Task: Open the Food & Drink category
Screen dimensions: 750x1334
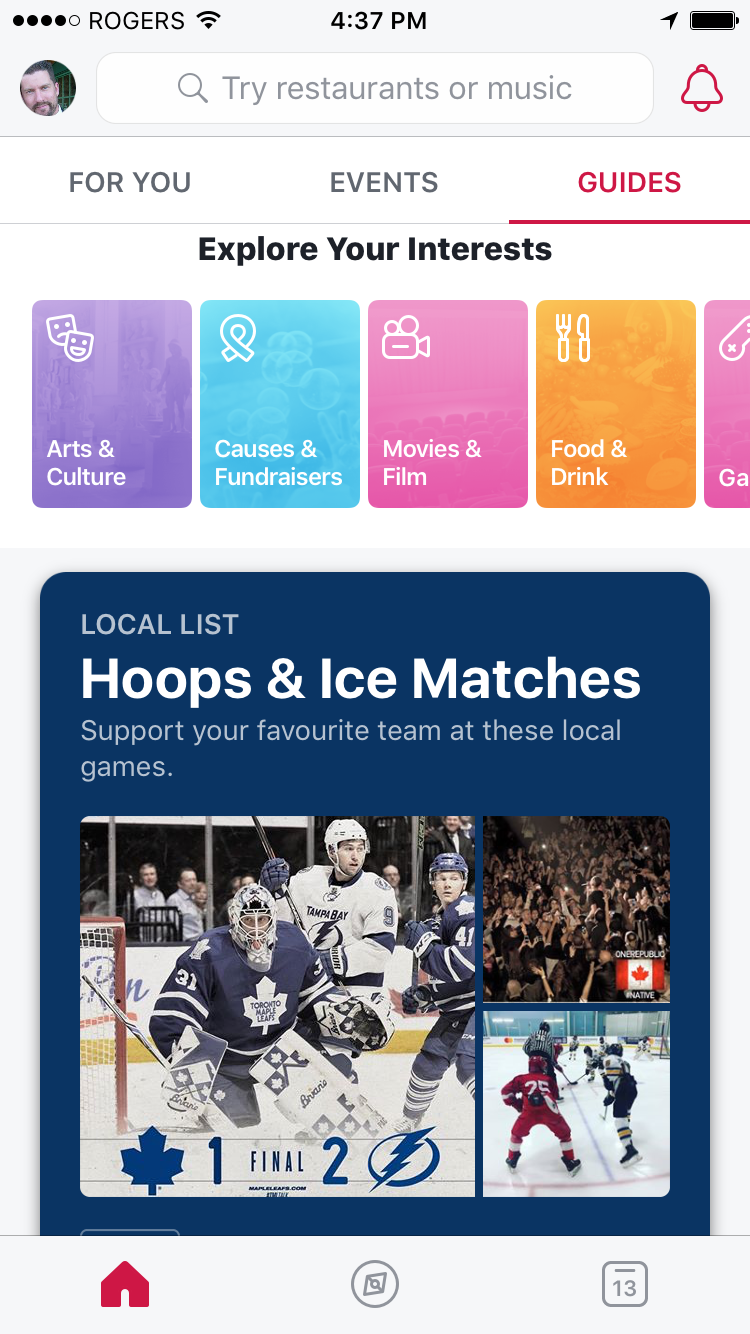Action: point(616,404)
